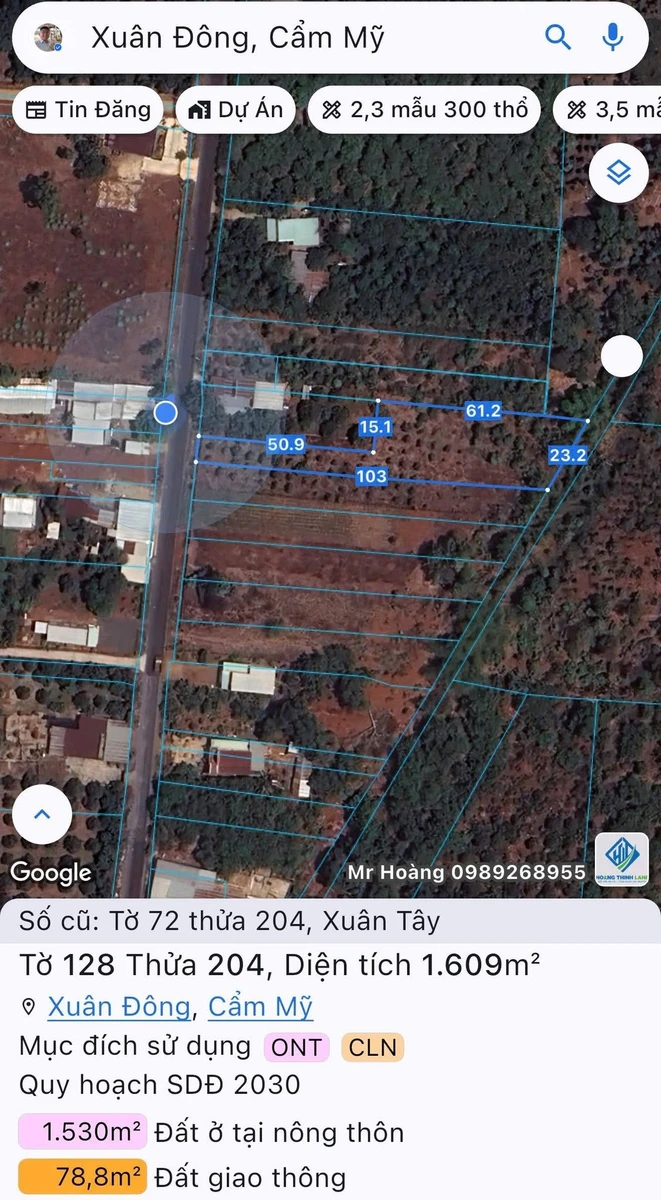This screenshot has width=661, height=1200.
Task: Tap the CLN land use tag
Action: tap(372, 1047)
